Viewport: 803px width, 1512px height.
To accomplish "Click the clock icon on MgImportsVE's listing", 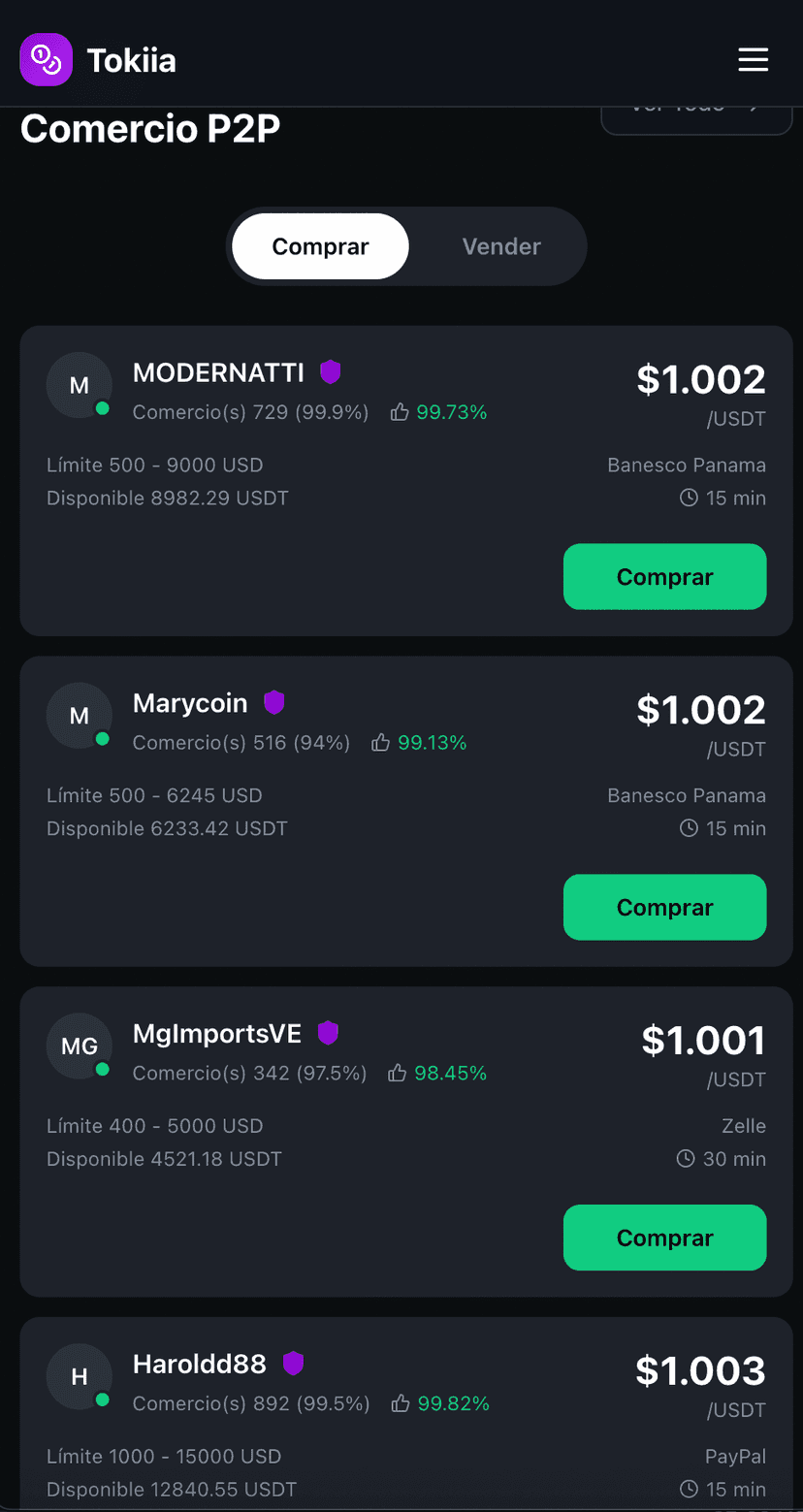I will 688,1158.
